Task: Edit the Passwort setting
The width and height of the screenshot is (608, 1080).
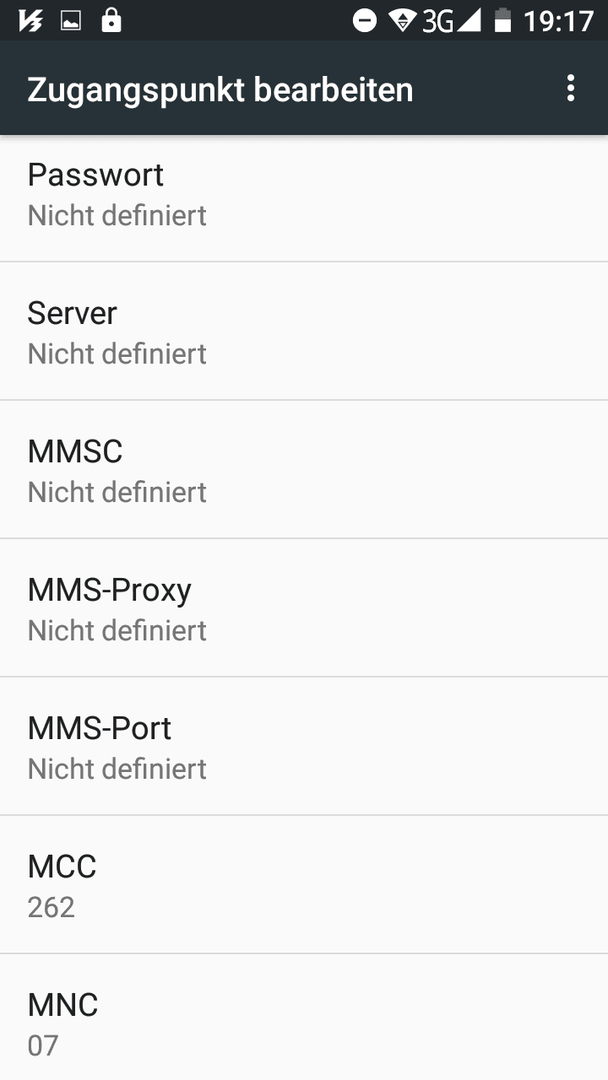Action: click(x=304, y=198)
